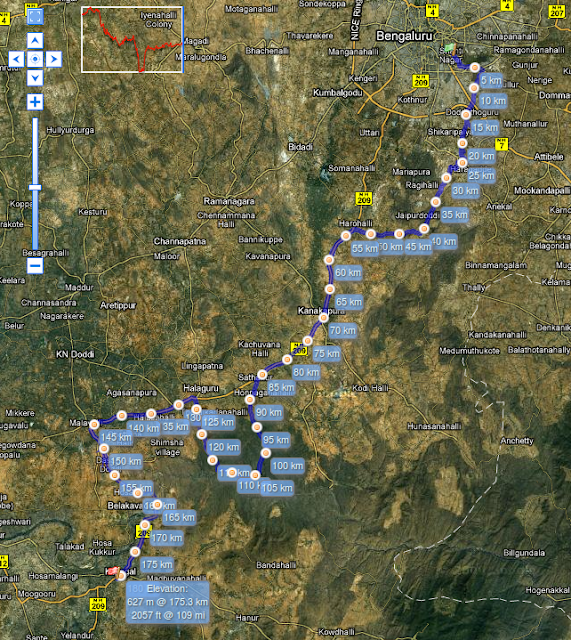571x640 pixels.
Task: Pan the map up
Action: pos(35,41)
